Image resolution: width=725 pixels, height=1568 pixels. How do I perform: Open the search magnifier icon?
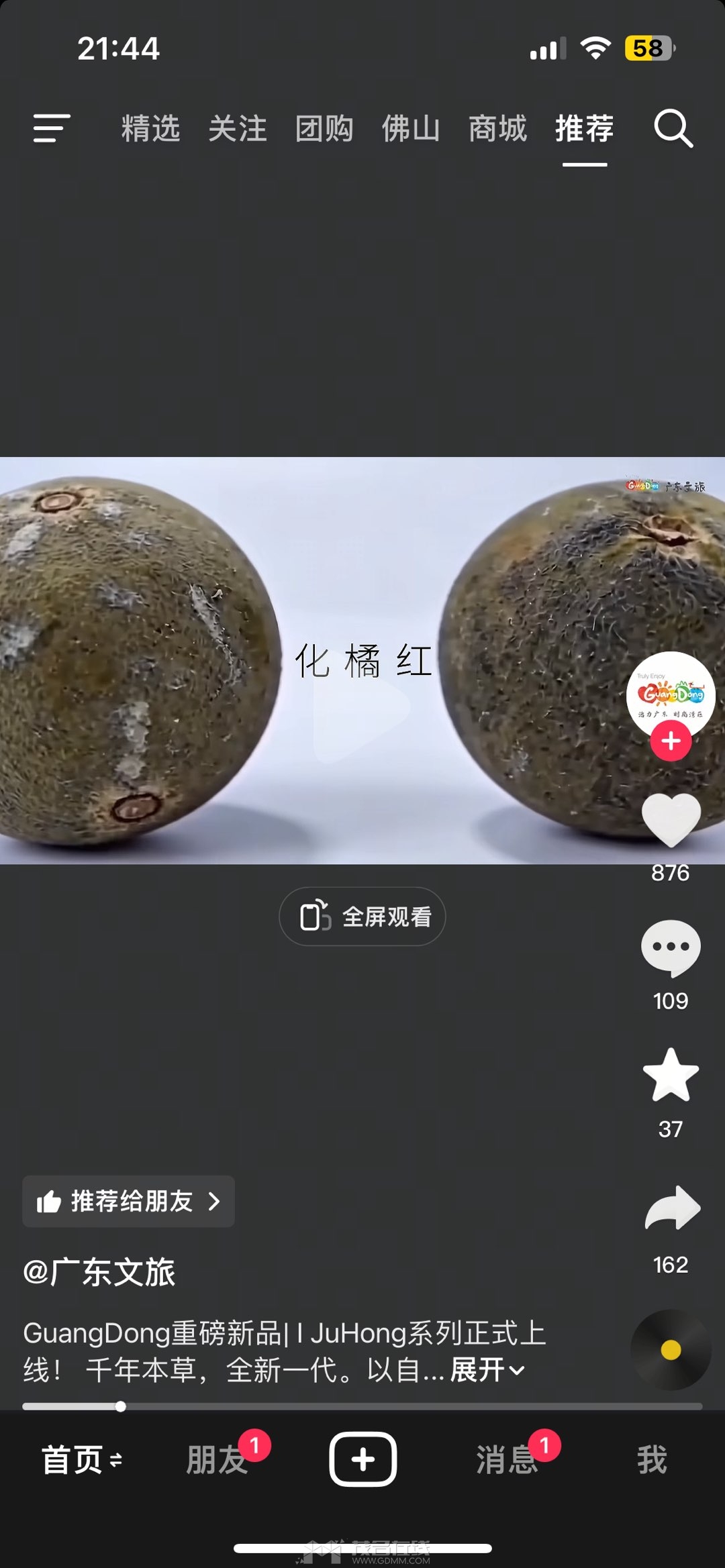pyautogui.click(x=673, y=127)
